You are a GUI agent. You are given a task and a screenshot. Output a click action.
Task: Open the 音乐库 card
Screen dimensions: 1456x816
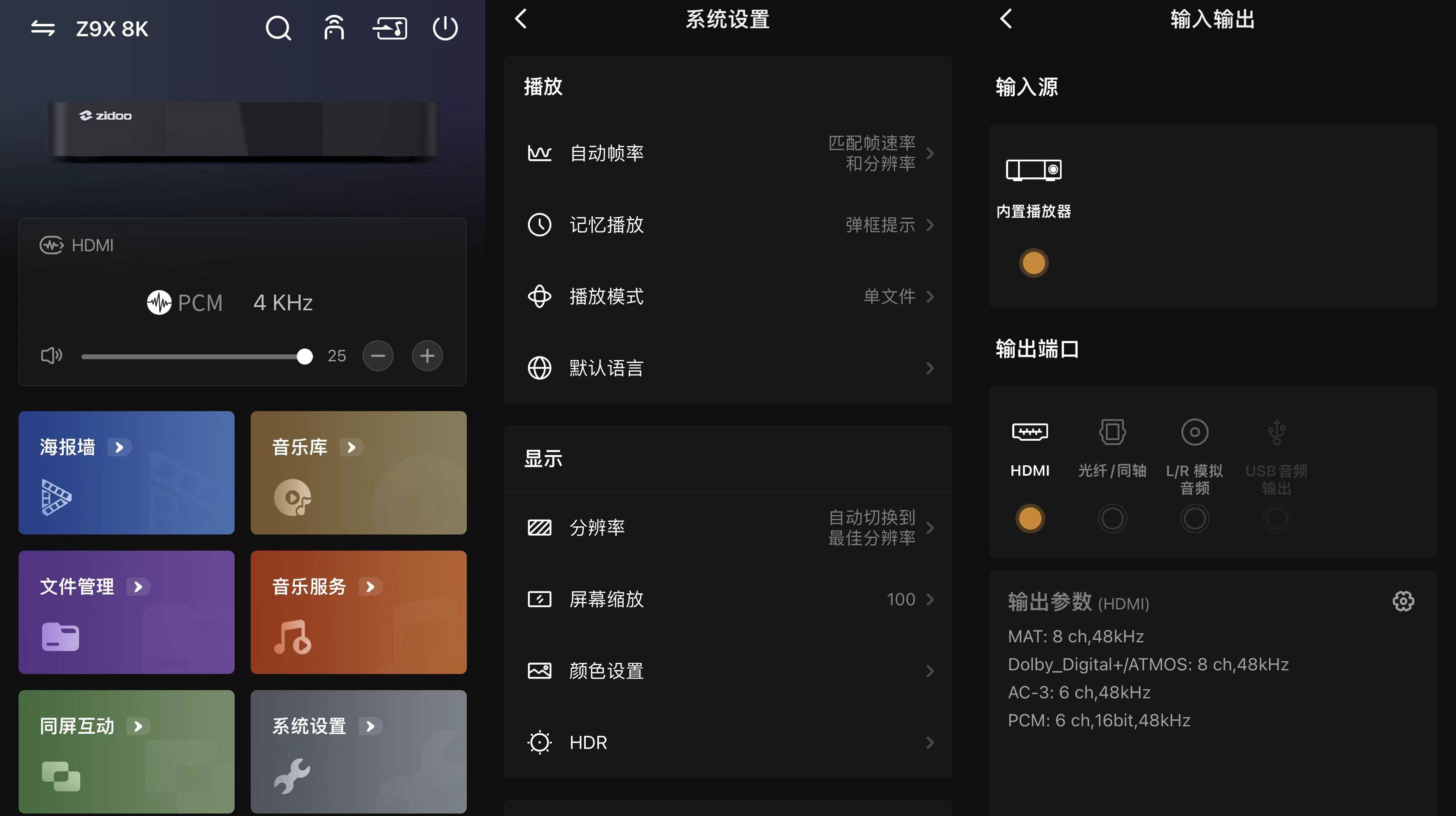click(359, 472)
